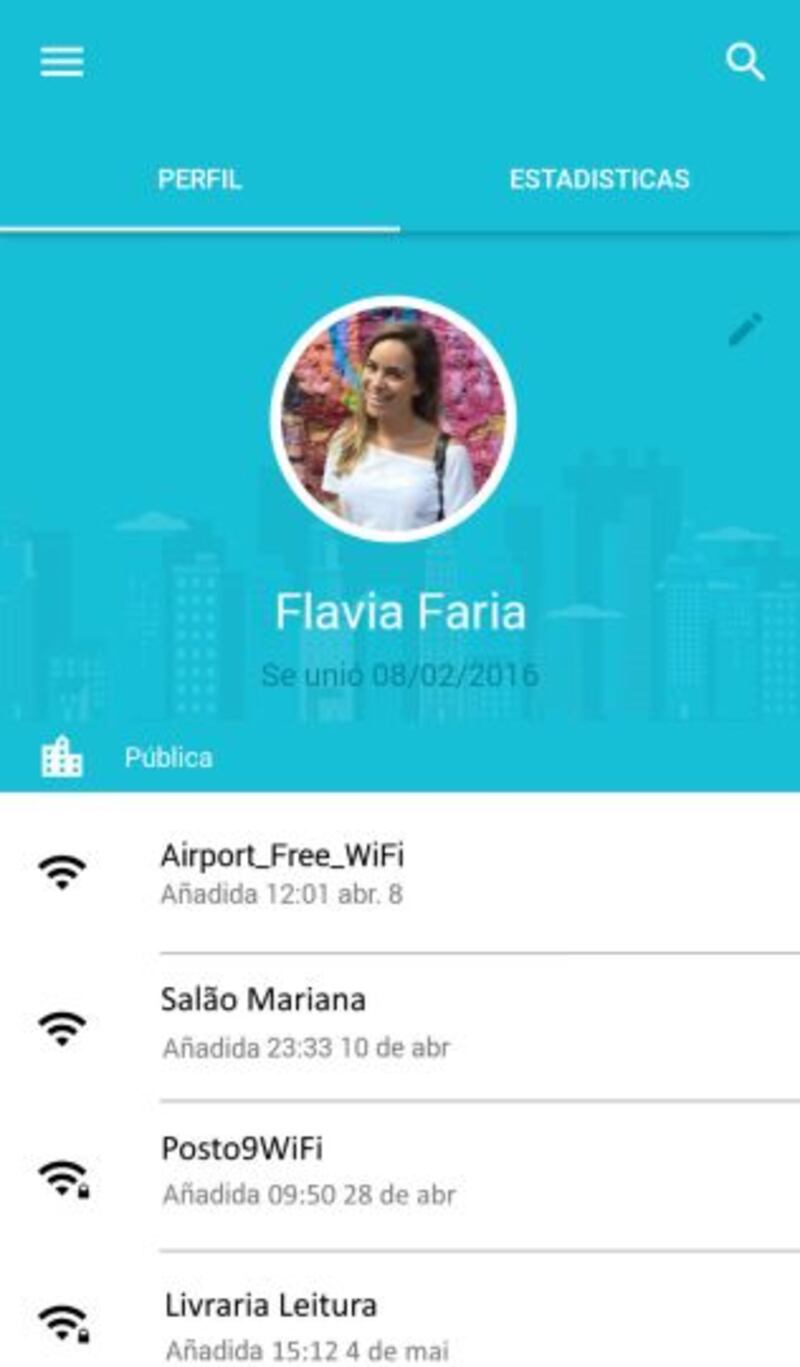The width and height of the screenshot is (800, 1367).
Task: Open the Livraria Leitura network
Action: pos(400,1322)
